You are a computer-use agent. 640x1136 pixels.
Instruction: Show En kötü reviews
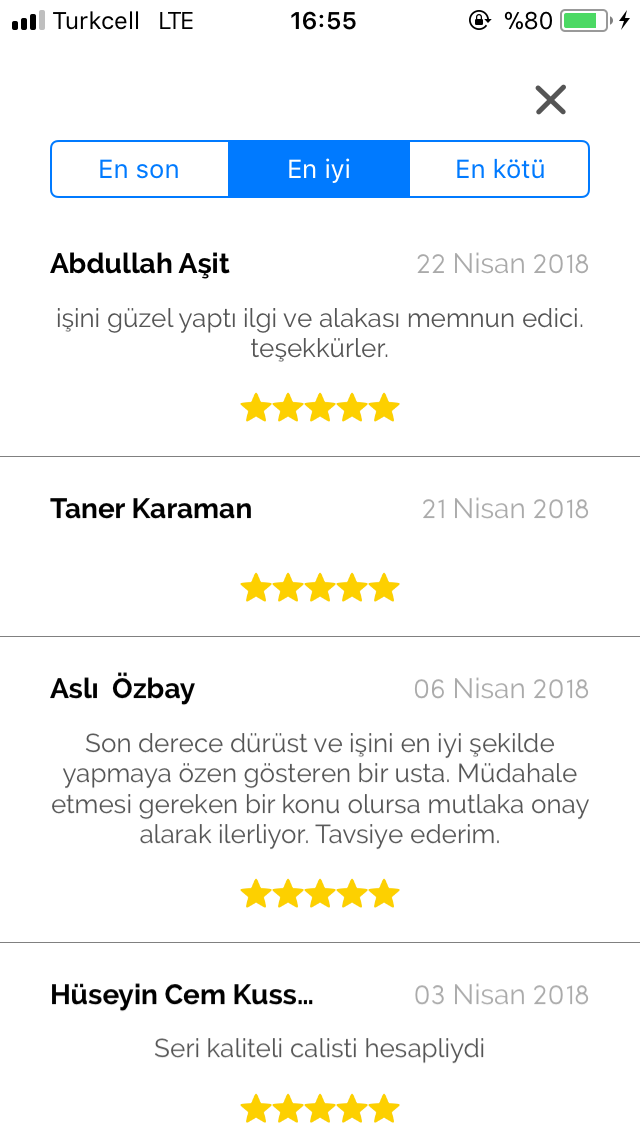(x=499, y=169)
